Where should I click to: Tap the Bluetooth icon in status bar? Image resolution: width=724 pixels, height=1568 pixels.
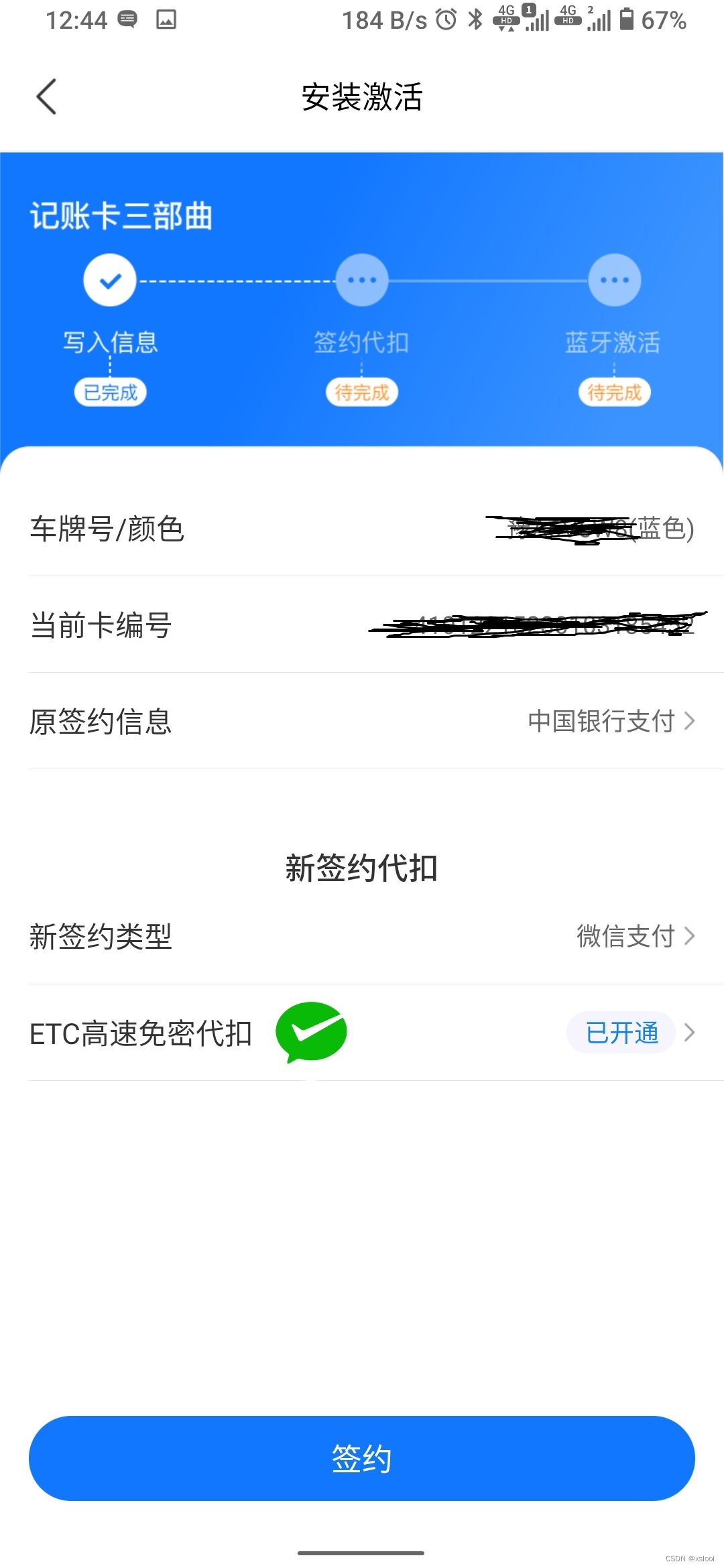point(477,20)
